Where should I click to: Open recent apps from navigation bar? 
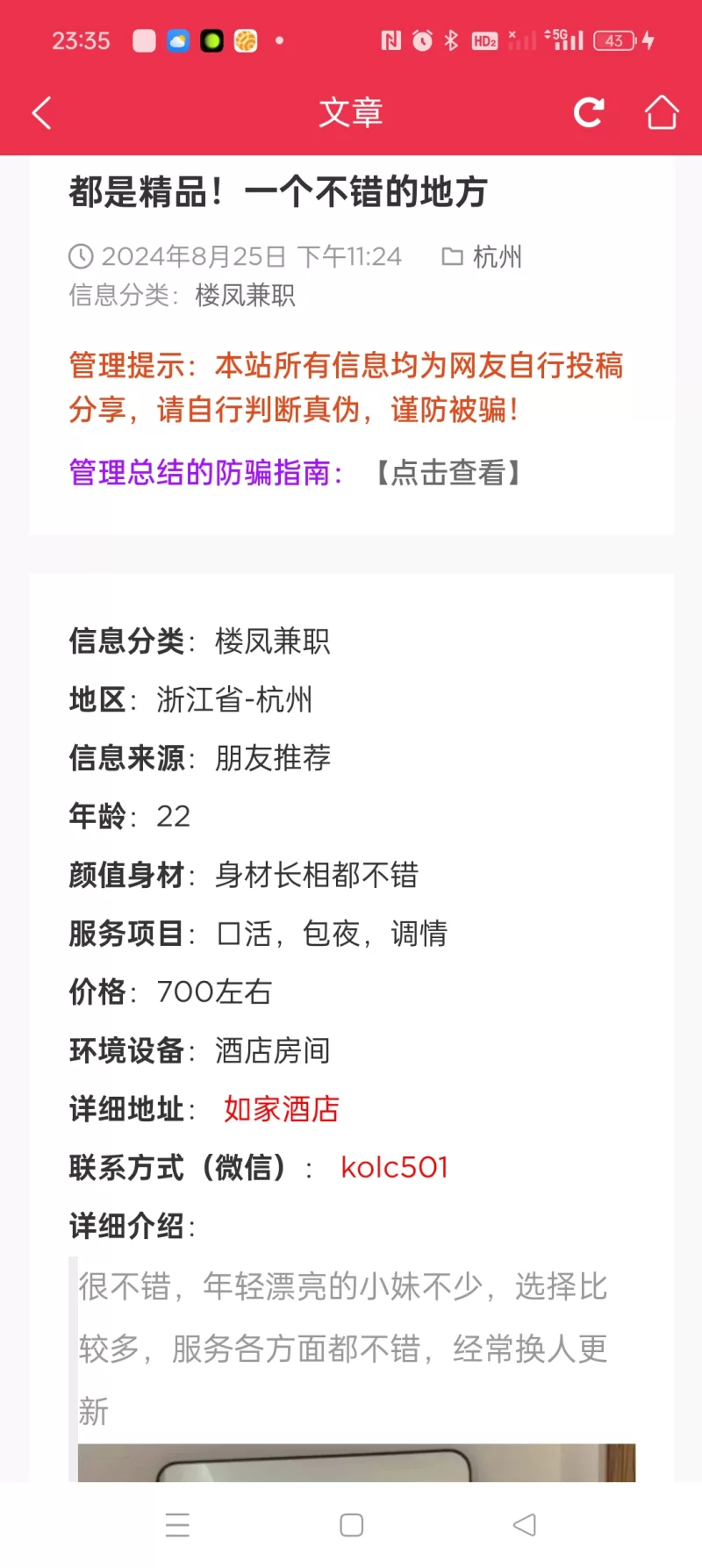(x=177, y=1525)
